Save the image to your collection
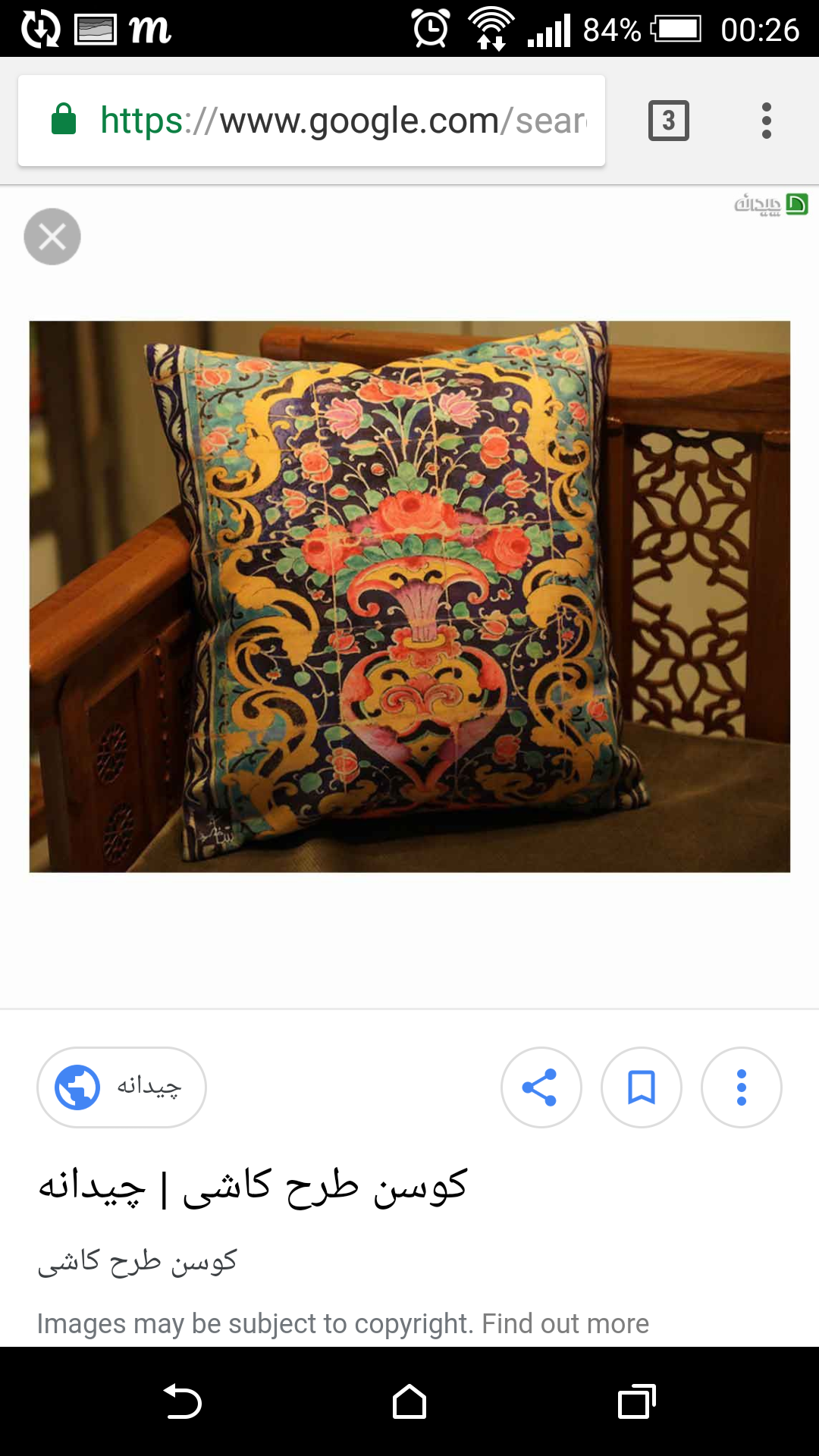Viewport: 819px width, 1456px height. point(641,1087)
